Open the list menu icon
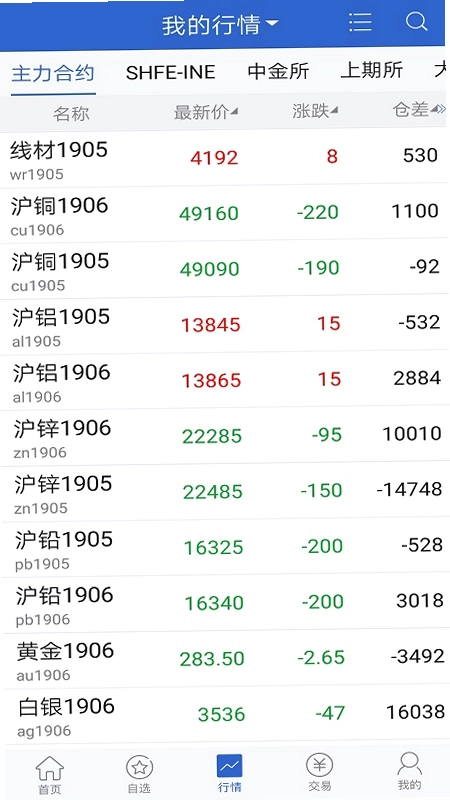The width and height of the screenshot is (450, 800). tap(360, 22)
